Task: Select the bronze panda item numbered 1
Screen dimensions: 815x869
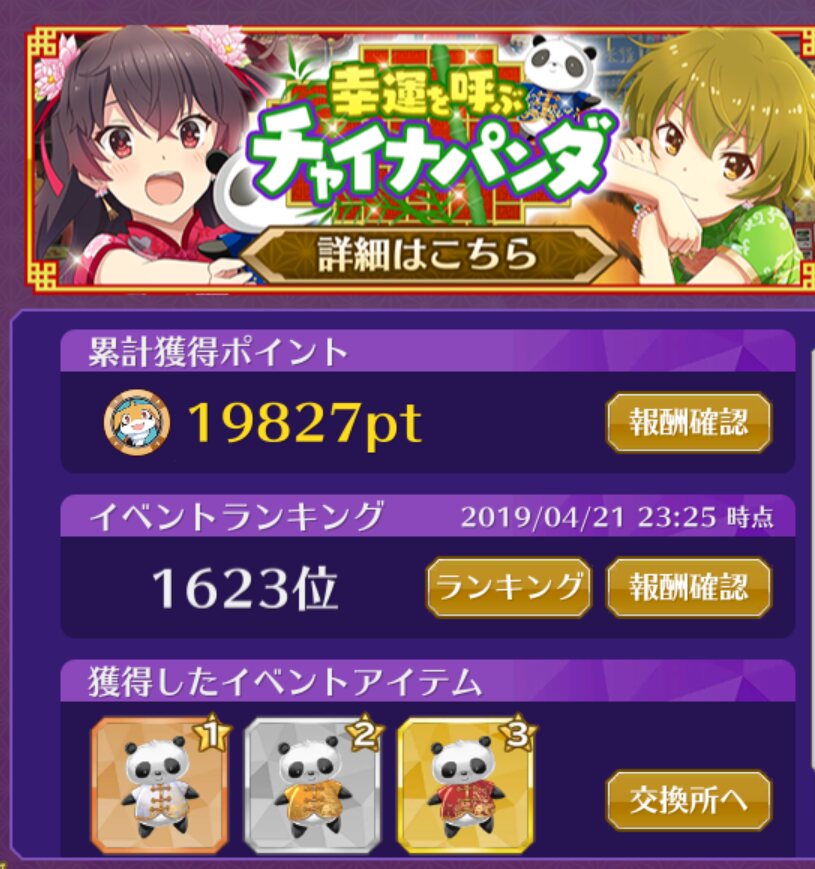Action: point(160,782)
